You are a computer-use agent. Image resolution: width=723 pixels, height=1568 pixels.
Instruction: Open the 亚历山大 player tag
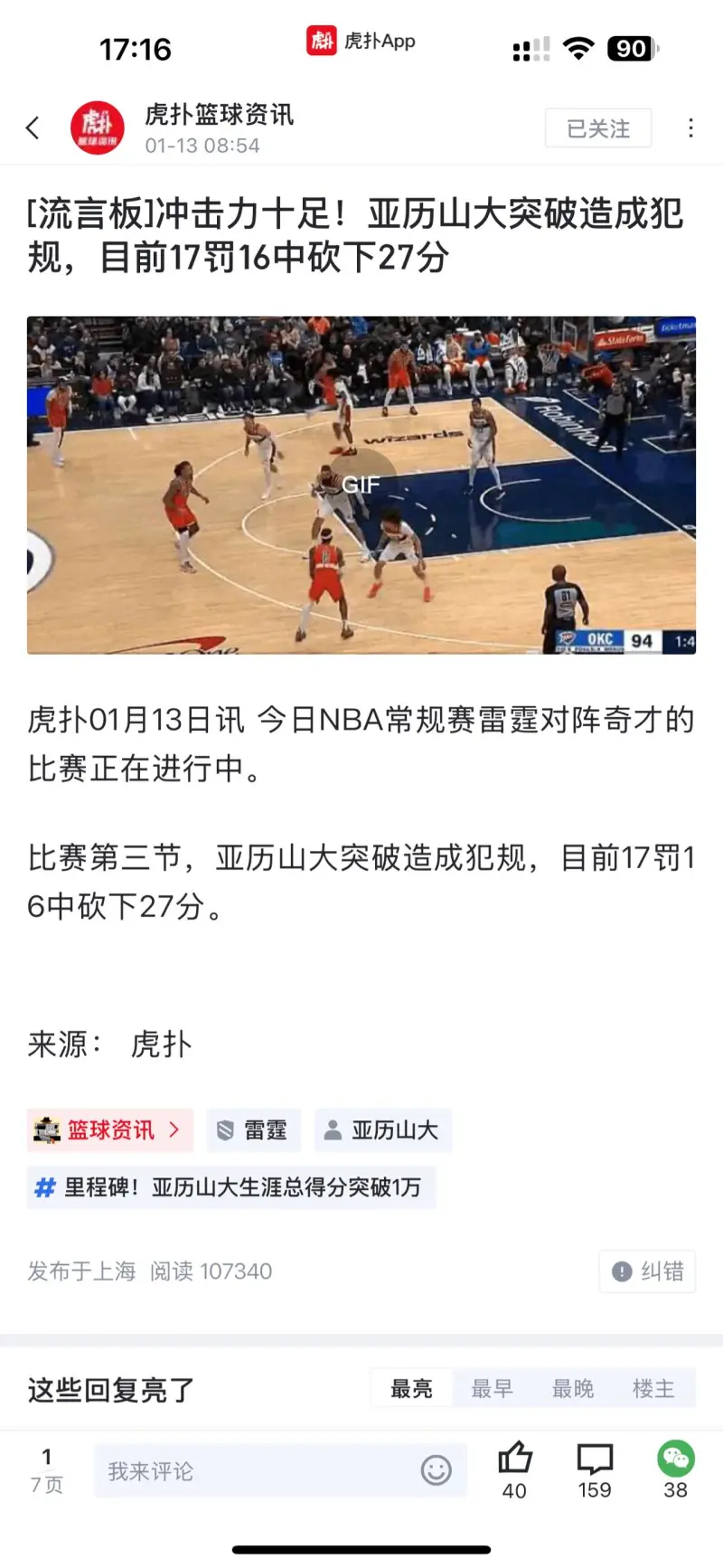pos(382,1129)
